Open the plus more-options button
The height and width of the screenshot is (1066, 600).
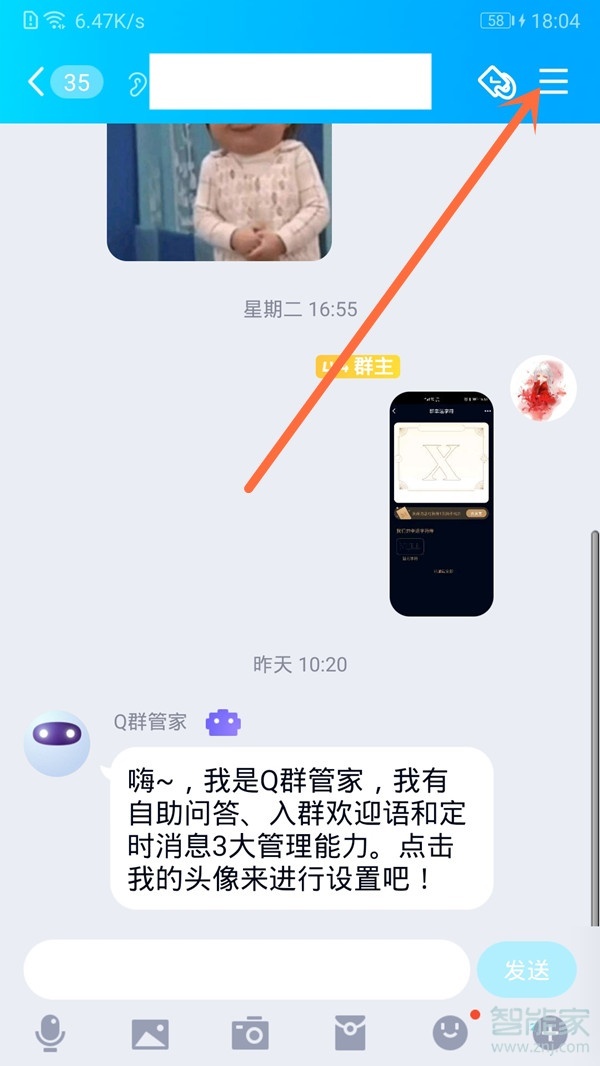click(x=549, y=1034)
